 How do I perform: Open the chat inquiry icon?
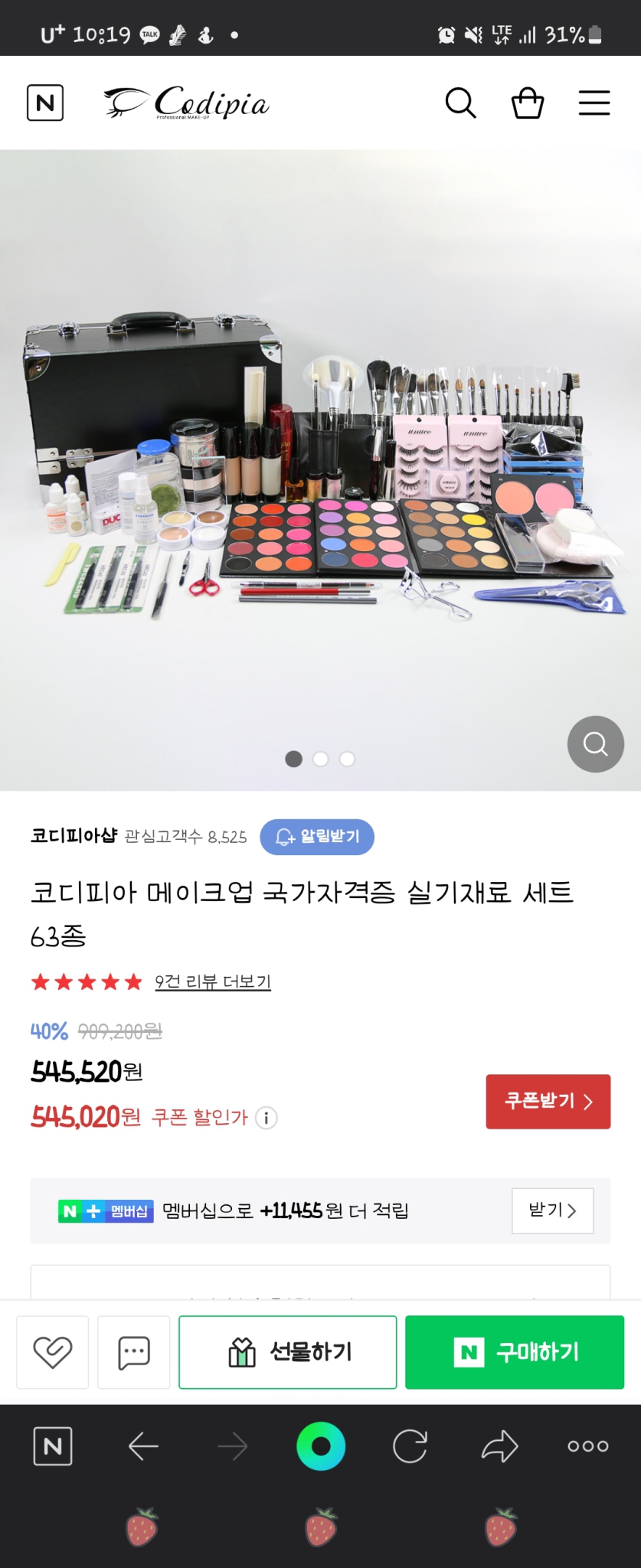point(133,1351)
